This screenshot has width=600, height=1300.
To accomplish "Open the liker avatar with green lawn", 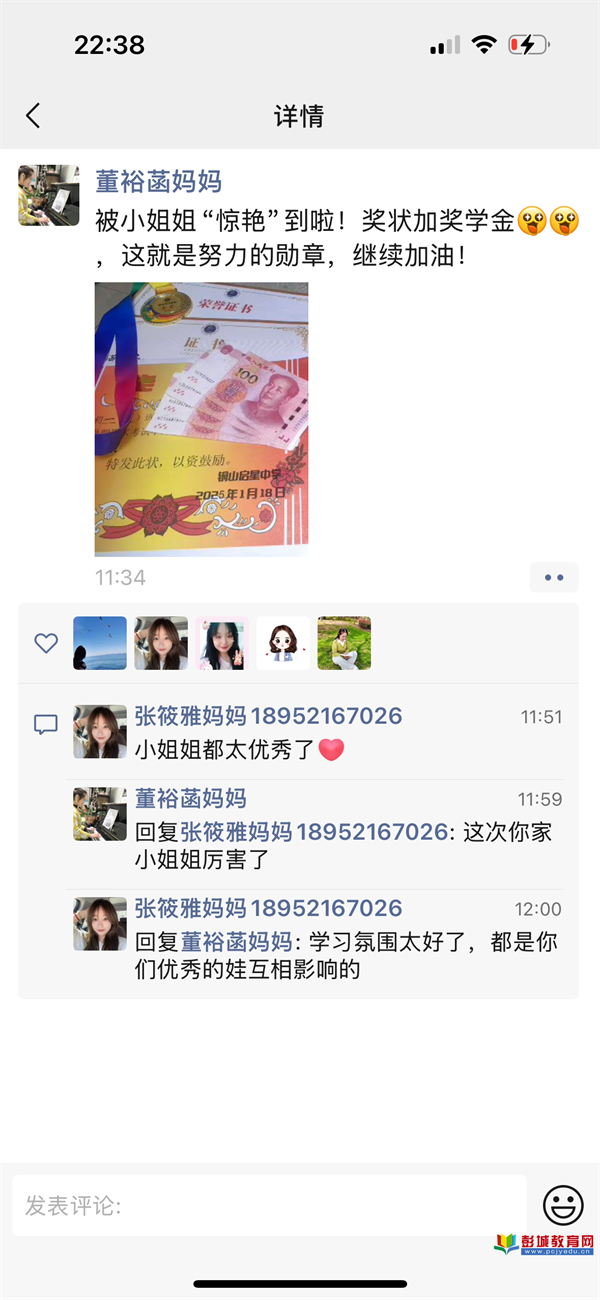I will (x=344, y=643).
